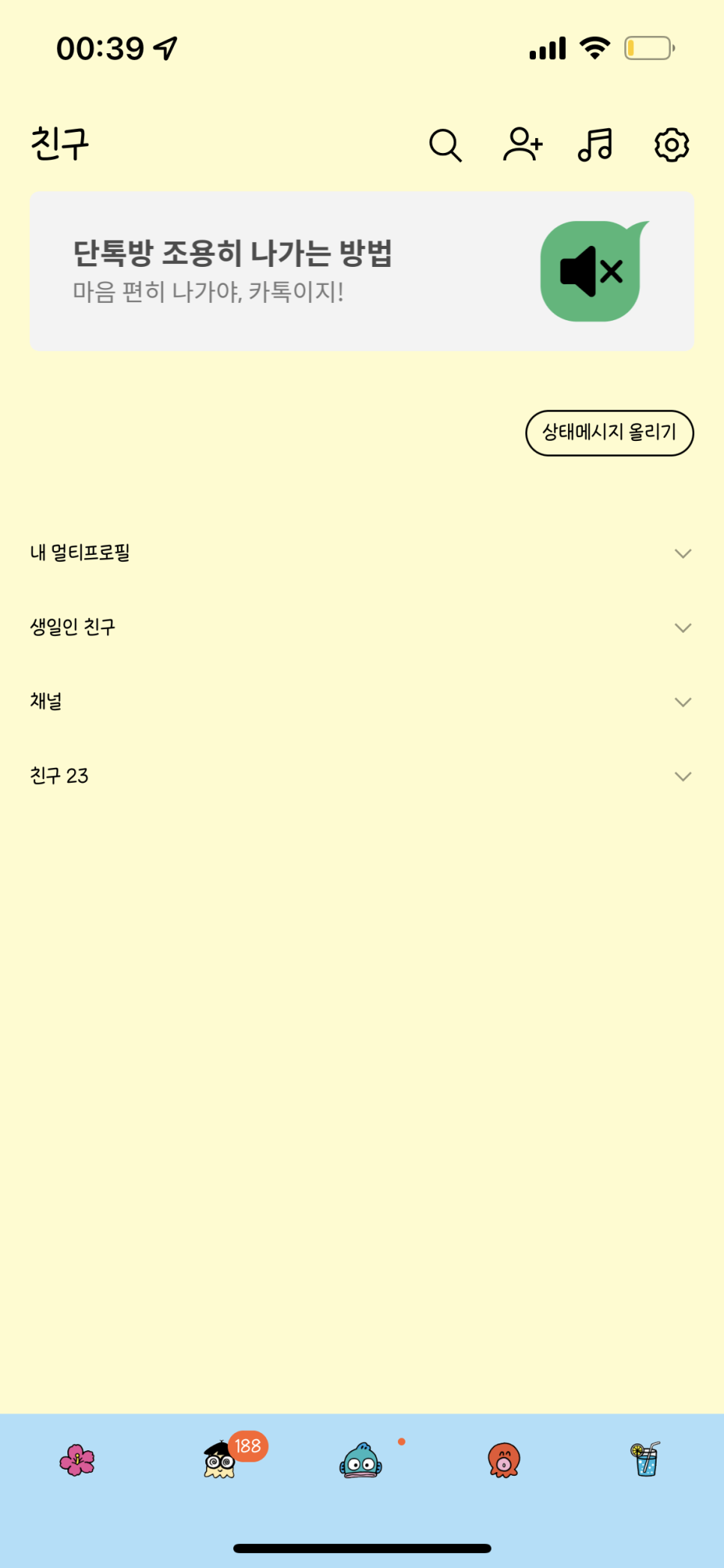Image resolution: width=724 pixels, height=1568 pixels.
Task: Open the friend search magnifier
Action: pos(445,145)
